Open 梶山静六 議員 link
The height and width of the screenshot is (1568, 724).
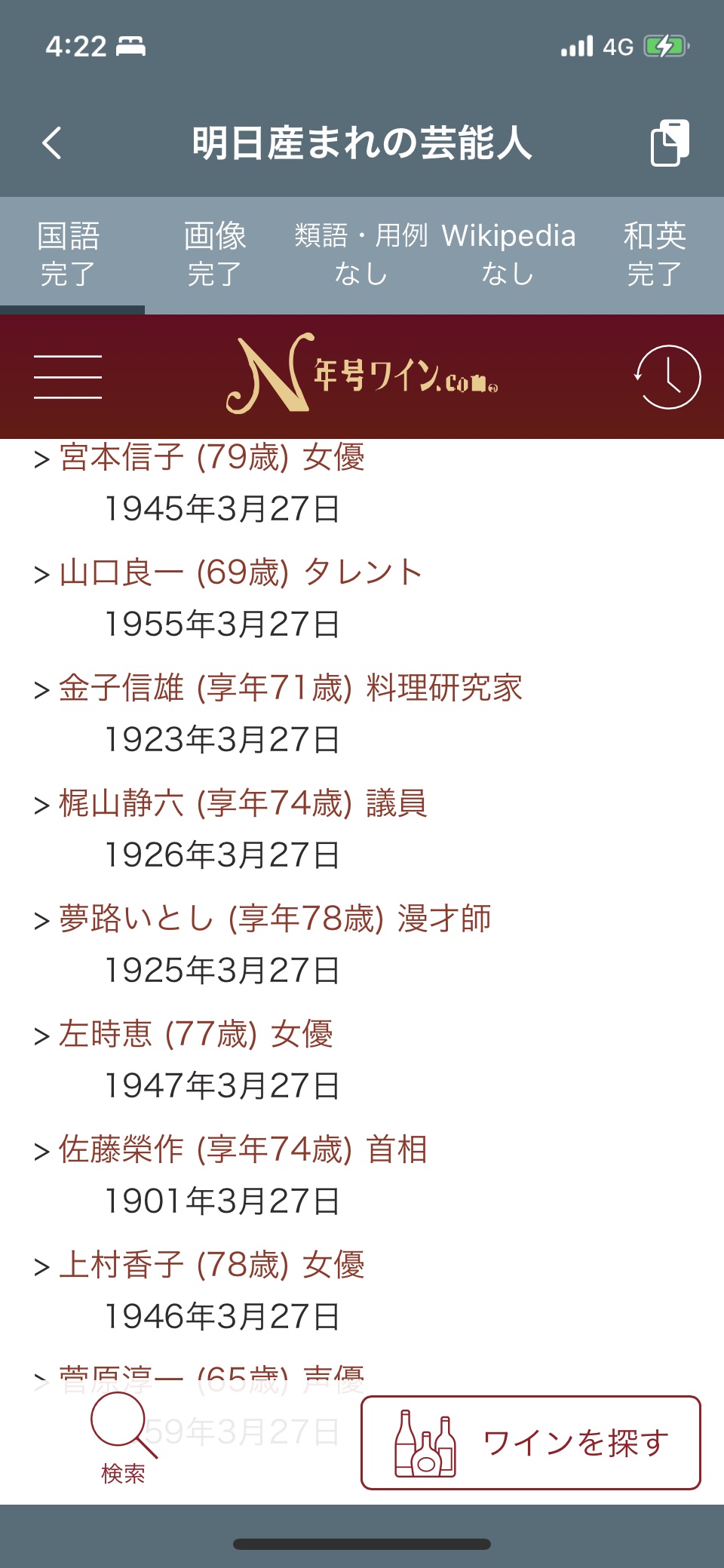[243, 804]
